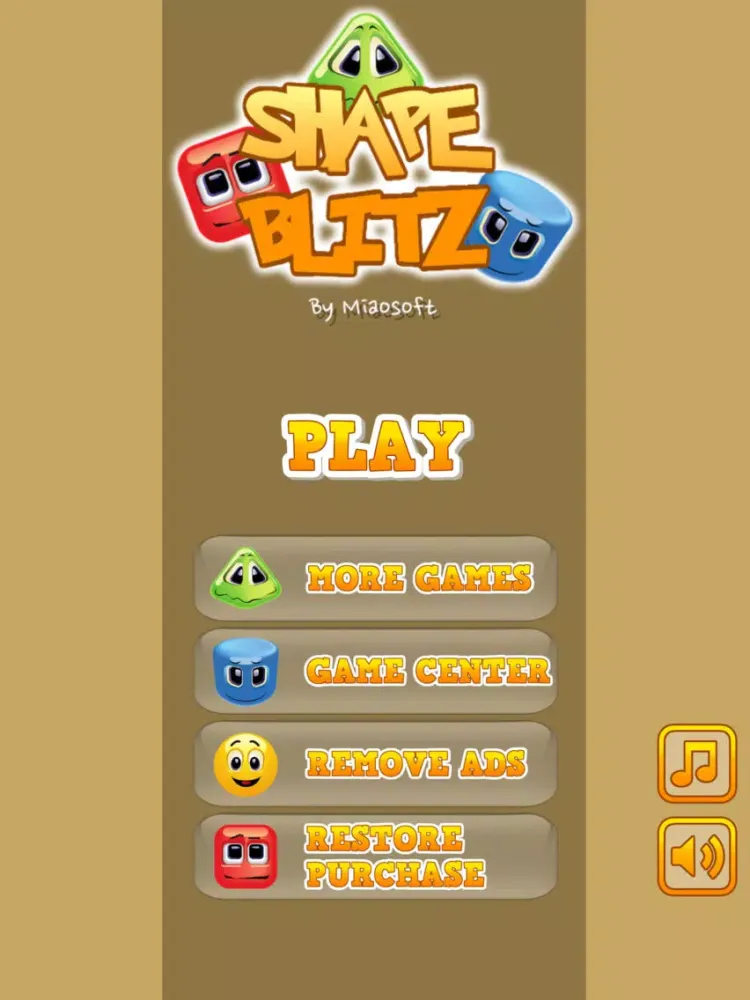Tap Restore Purchase button
The image size is (750, 1000).
(375, 856)
